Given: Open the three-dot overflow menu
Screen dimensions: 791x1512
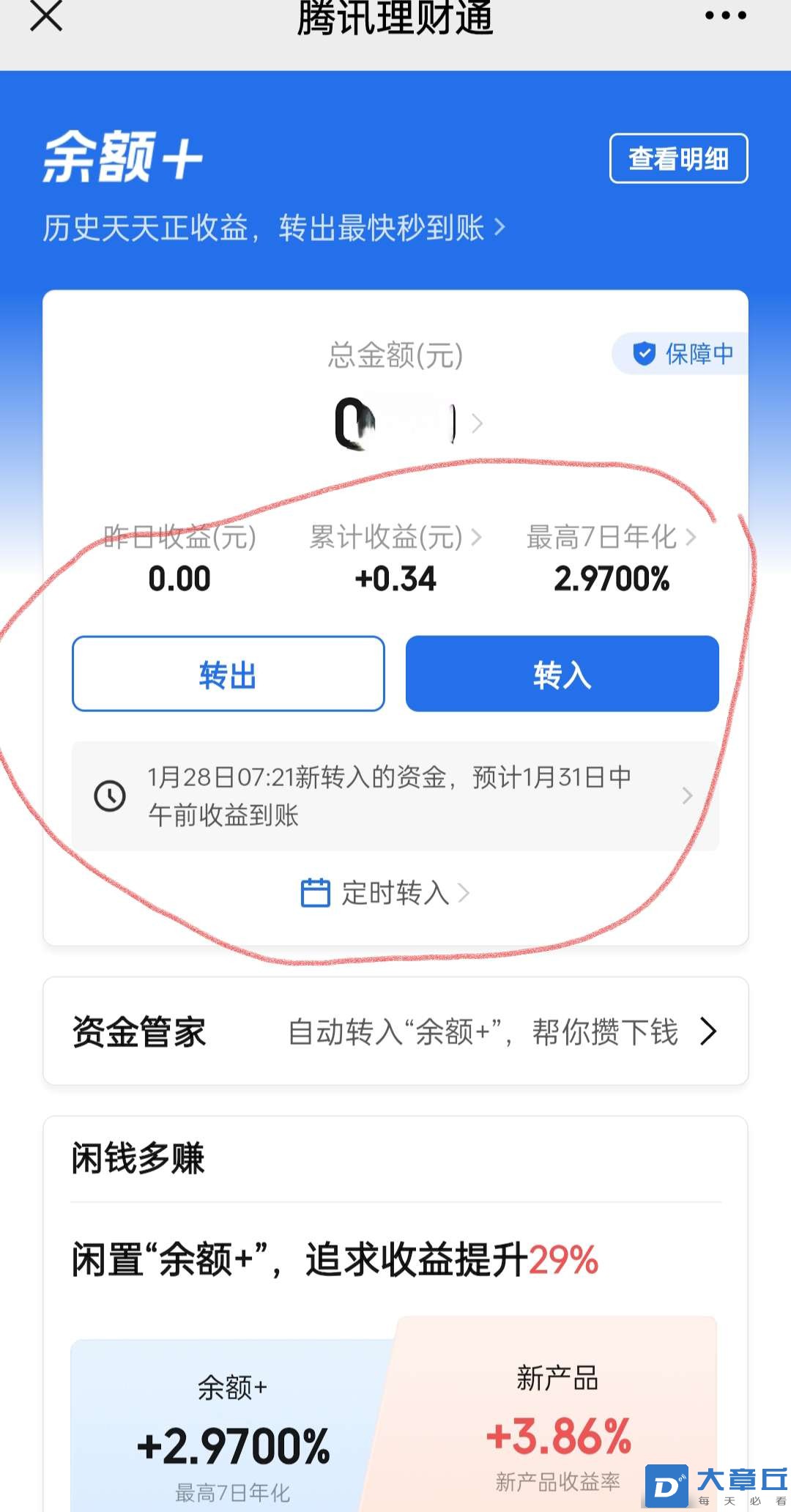Looking at the screenshot, I should pyautogui.click(x=725, y=16).
